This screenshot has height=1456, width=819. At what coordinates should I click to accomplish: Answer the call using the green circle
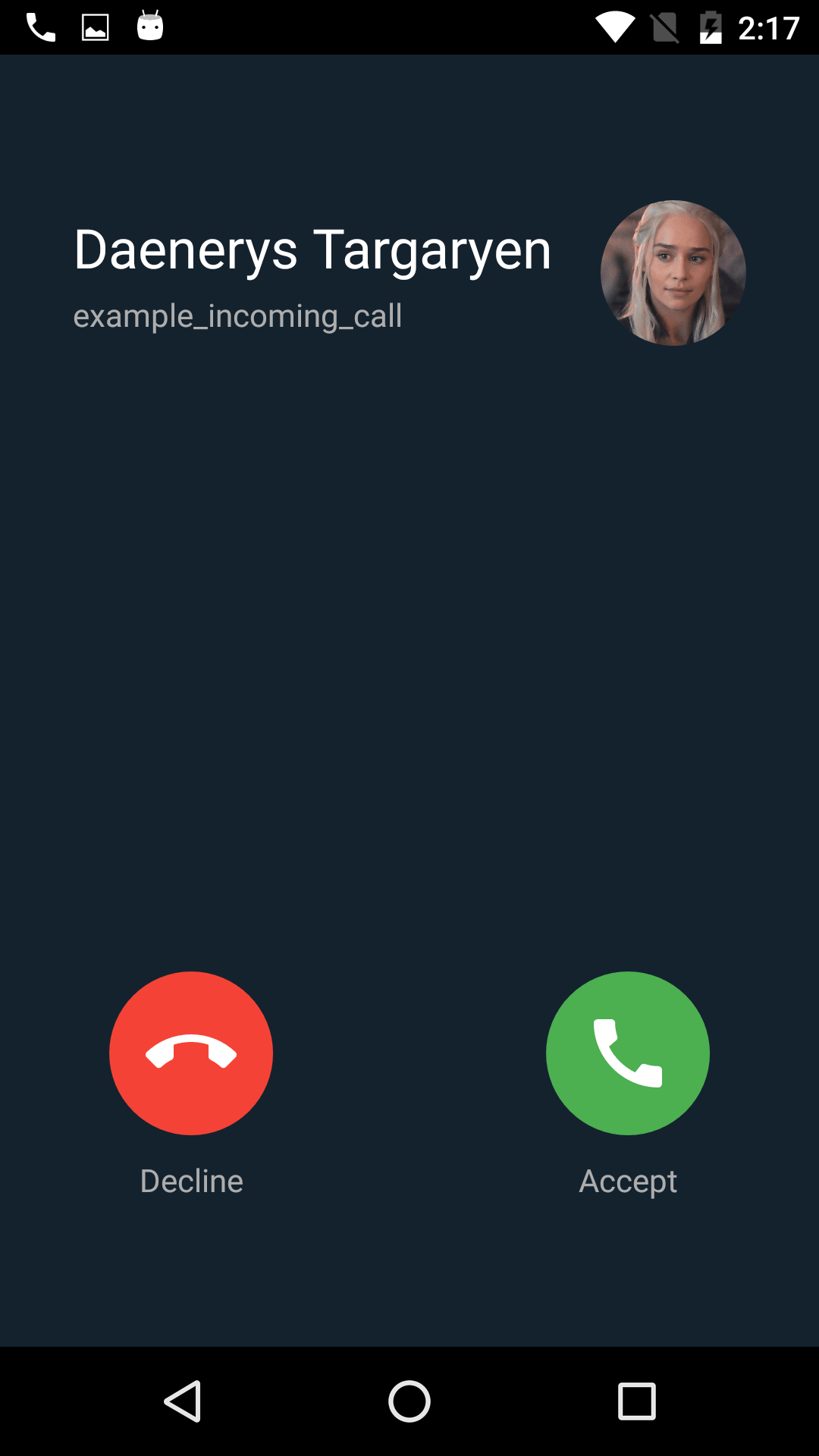point(628,1053)
